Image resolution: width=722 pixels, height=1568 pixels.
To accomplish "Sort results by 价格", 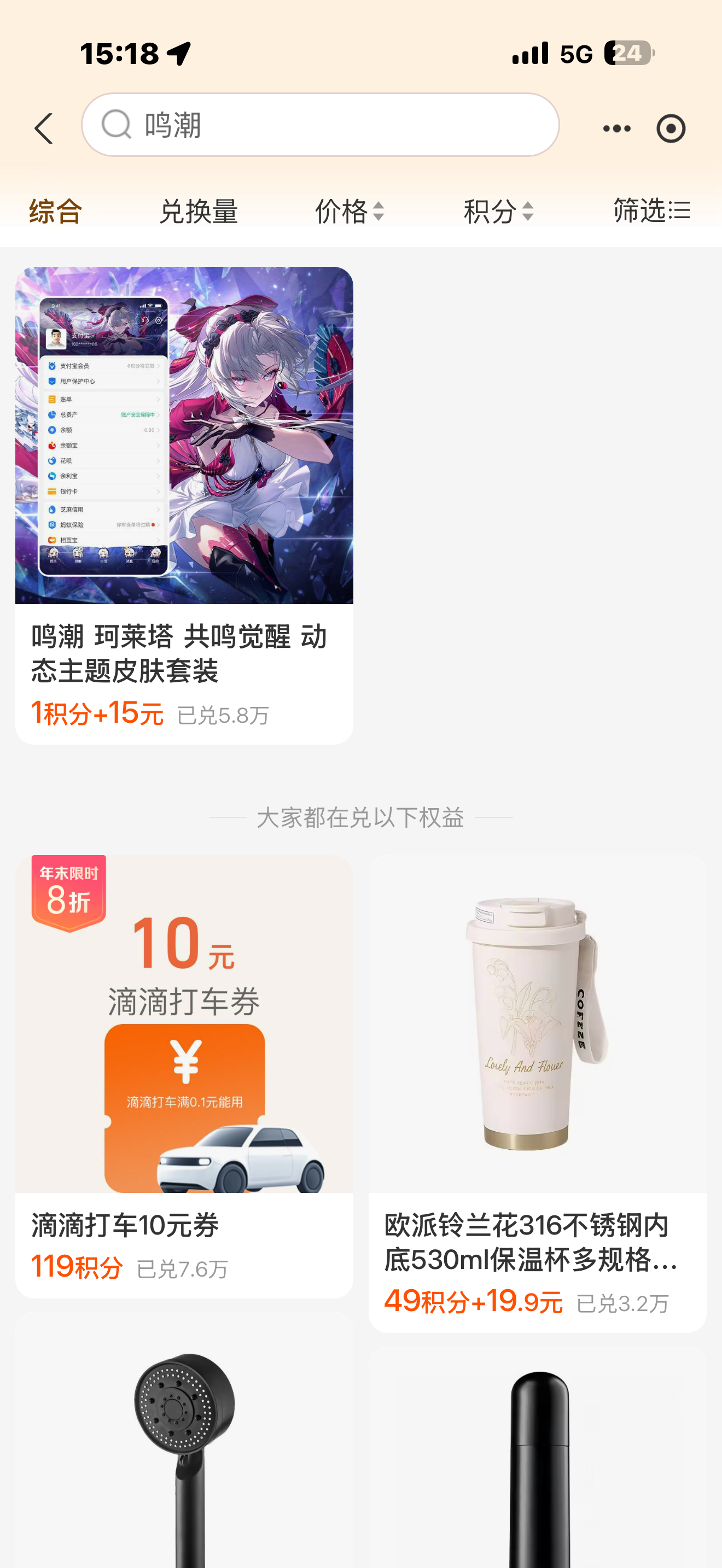I will tap(349, 211).
